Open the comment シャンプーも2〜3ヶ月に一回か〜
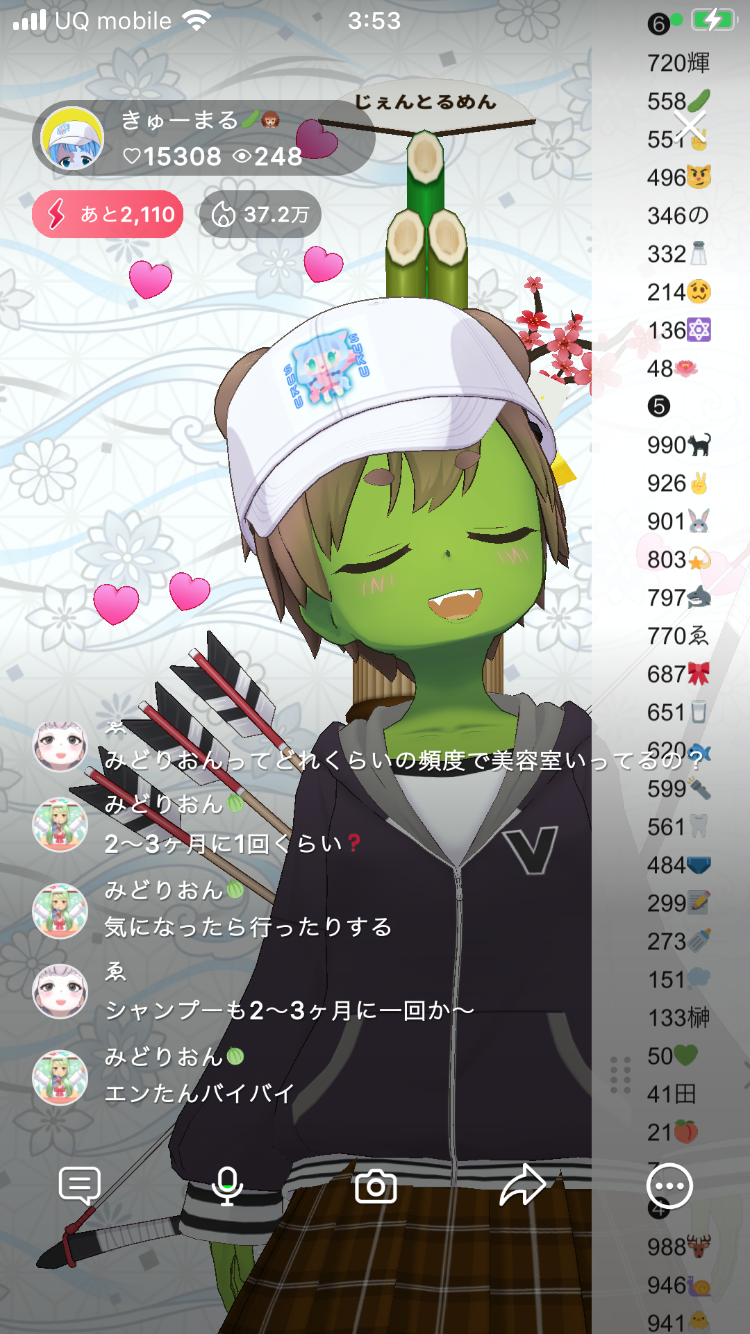This screenshot has height=1334, width=750. tap(290, 1010)
